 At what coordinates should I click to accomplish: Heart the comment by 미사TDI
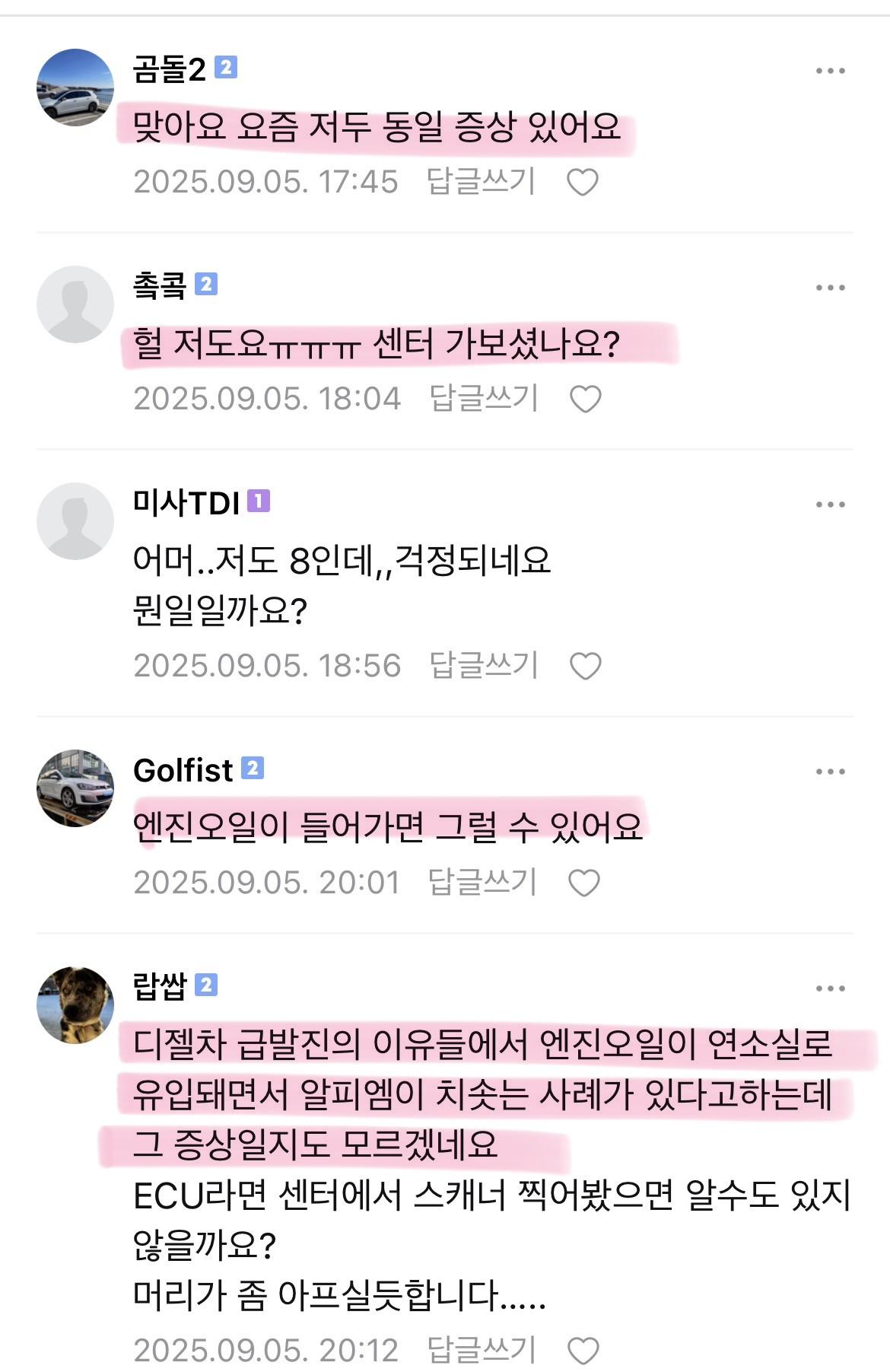coord(585,666)
